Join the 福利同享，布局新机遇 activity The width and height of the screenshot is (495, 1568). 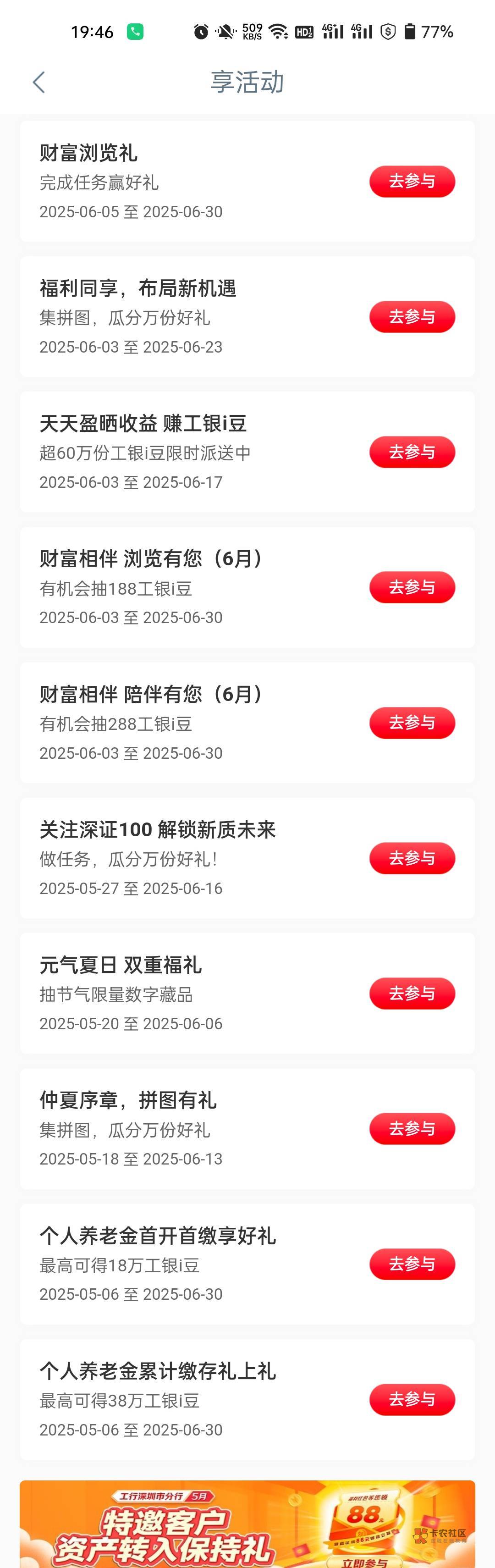tap(412, 316)
